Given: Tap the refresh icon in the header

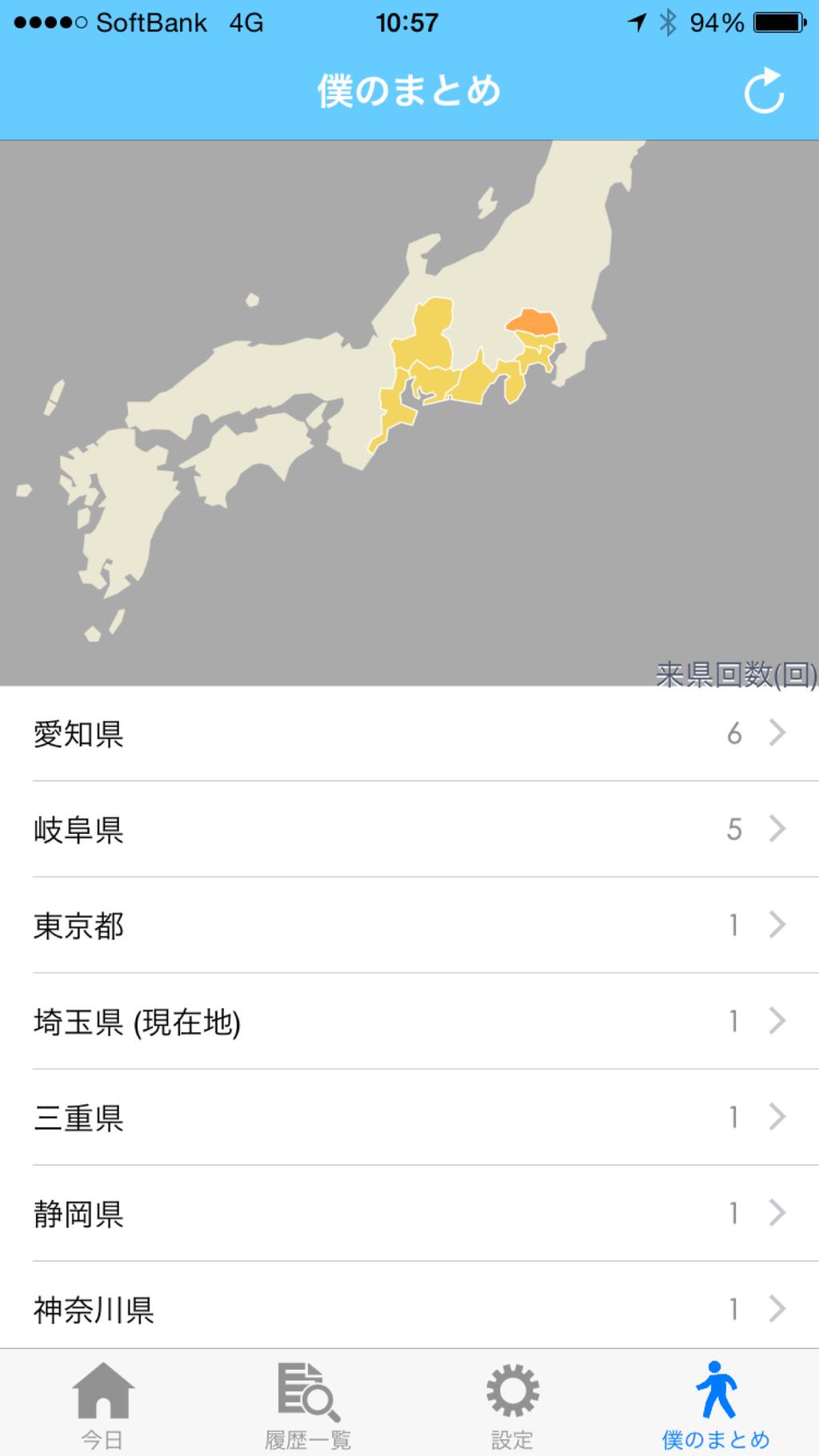Looking at the screenshot, I should coord(765,91).
